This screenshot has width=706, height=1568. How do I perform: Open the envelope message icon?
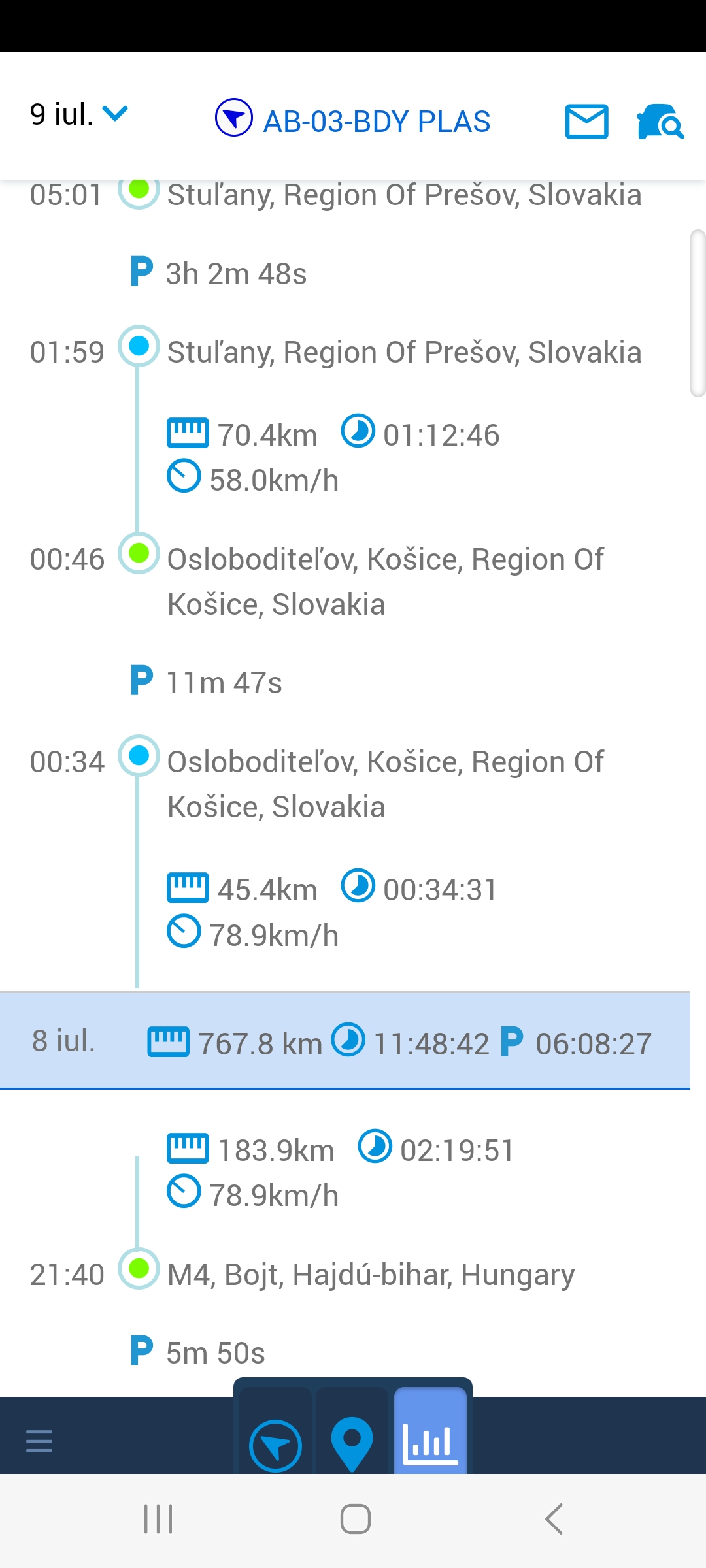point(586,122)
